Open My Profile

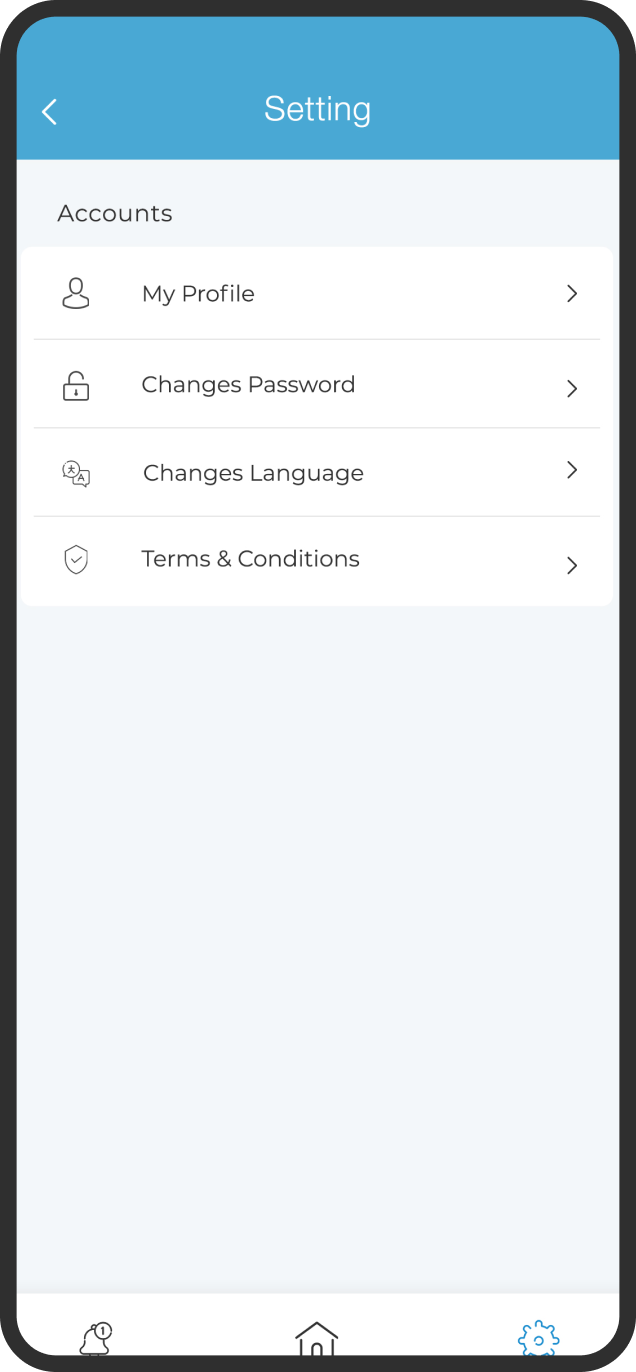(316, 294)
